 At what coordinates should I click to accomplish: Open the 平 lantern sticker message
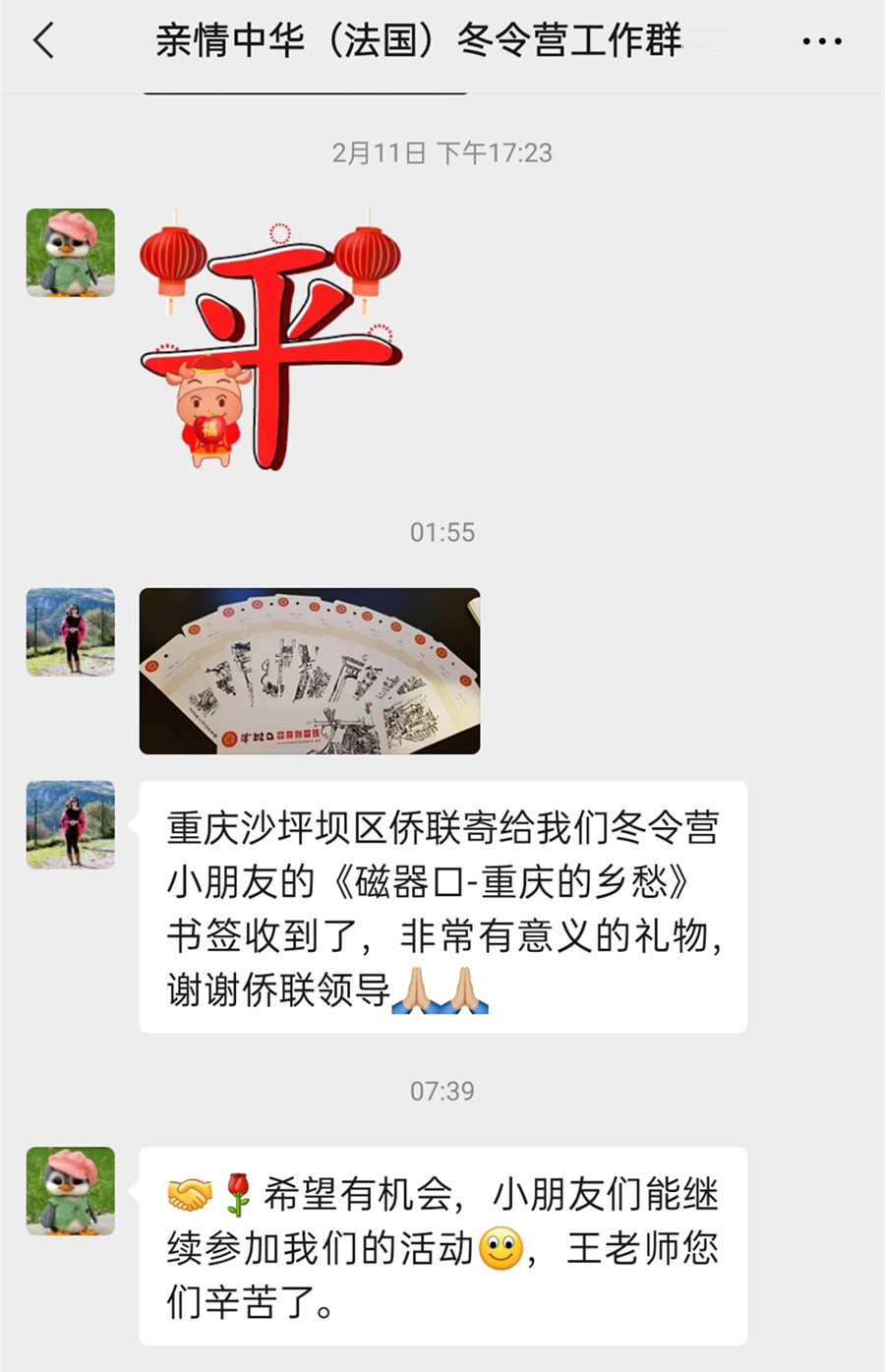270,339
